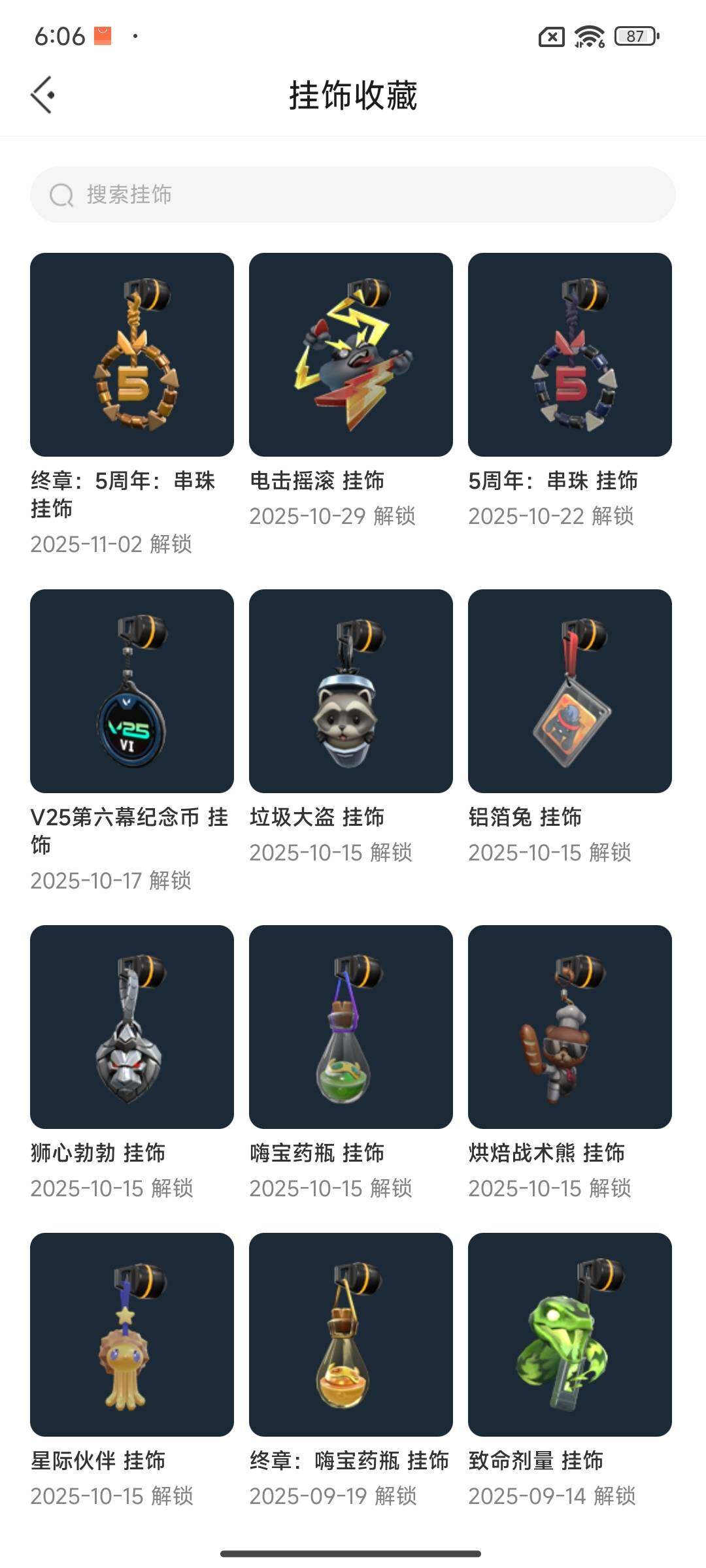View 垃圾大盗 挂饰 details
Image resolution: width=706 pixels, height=1568 pixels.
[351, 691]
